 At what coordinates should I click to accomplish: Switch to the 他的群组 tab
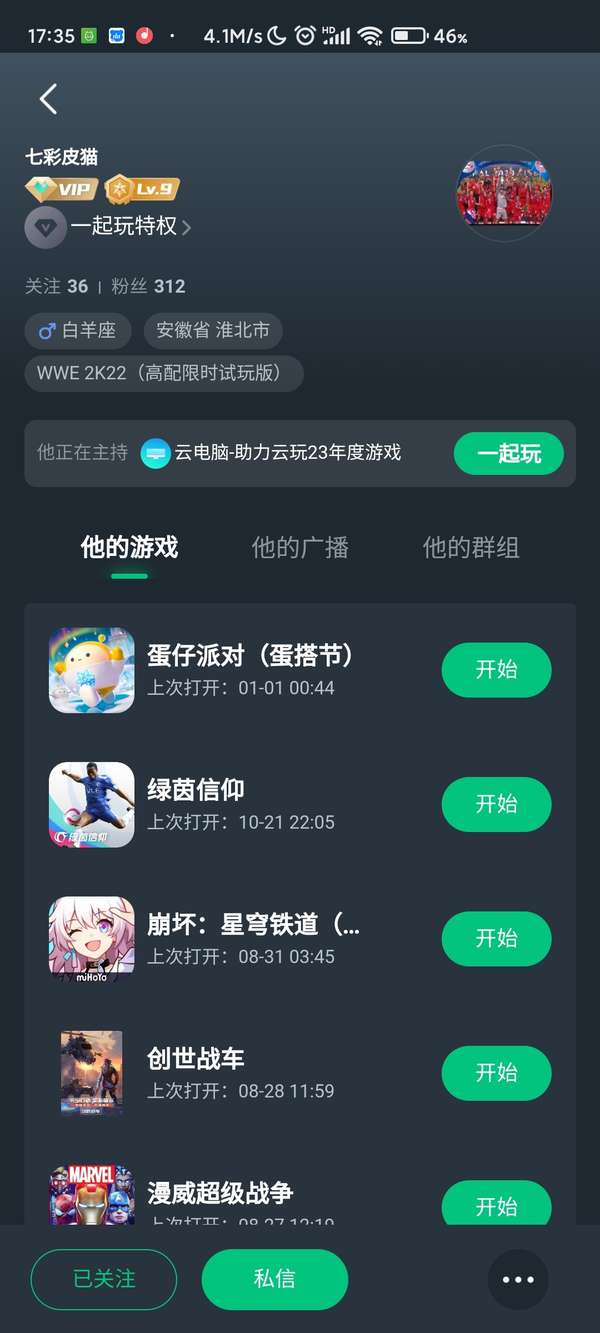pos(470,548)
